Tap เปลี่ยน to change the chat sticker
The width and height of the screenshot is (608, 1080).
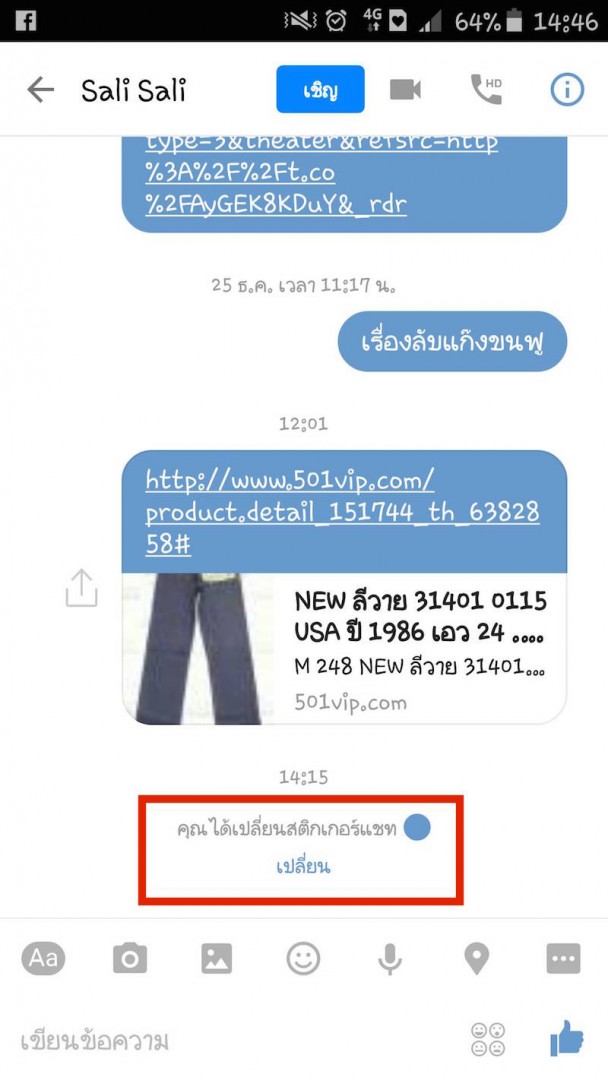pos(303,866)
